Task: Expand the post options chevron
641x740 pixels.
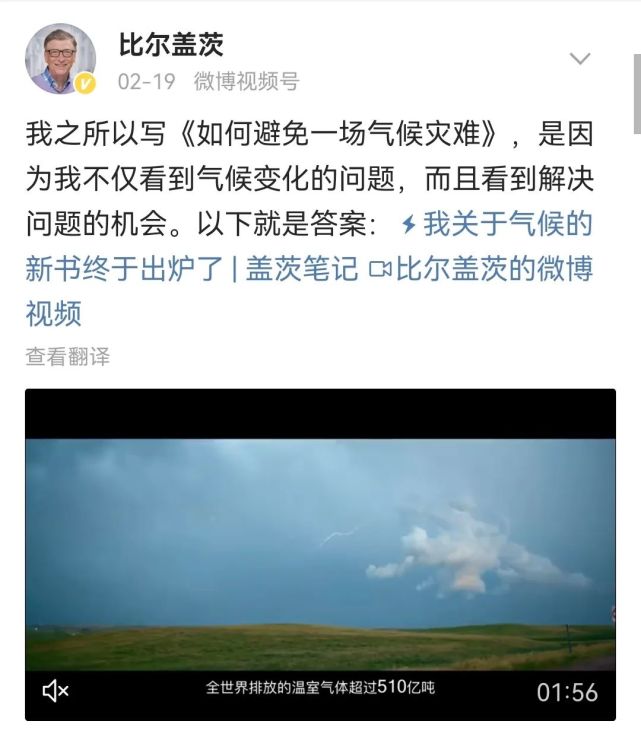Action: click(x=580, y=59)
